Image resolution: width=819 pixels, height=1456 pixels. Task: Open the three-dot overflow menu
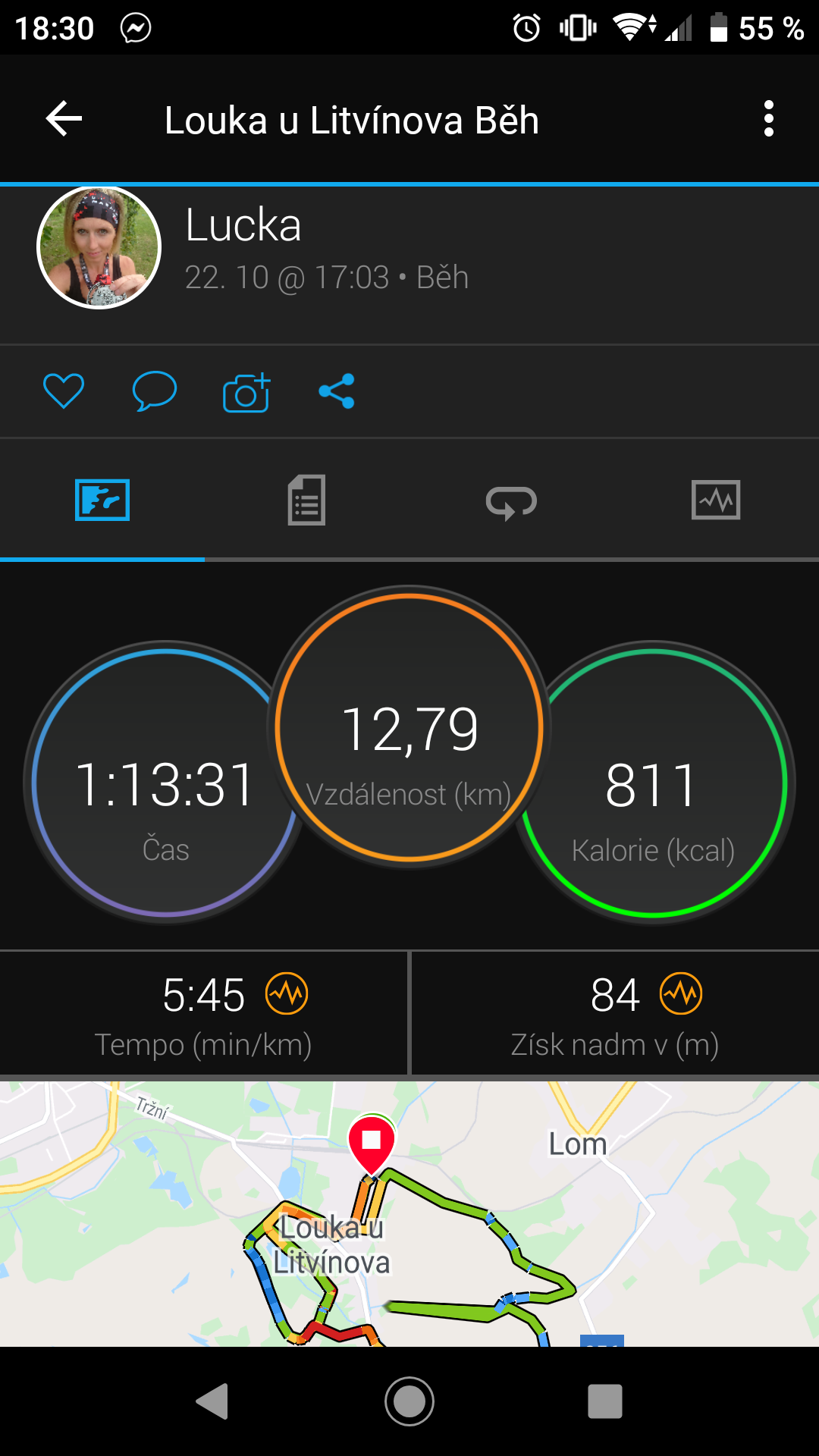point(768,119)
